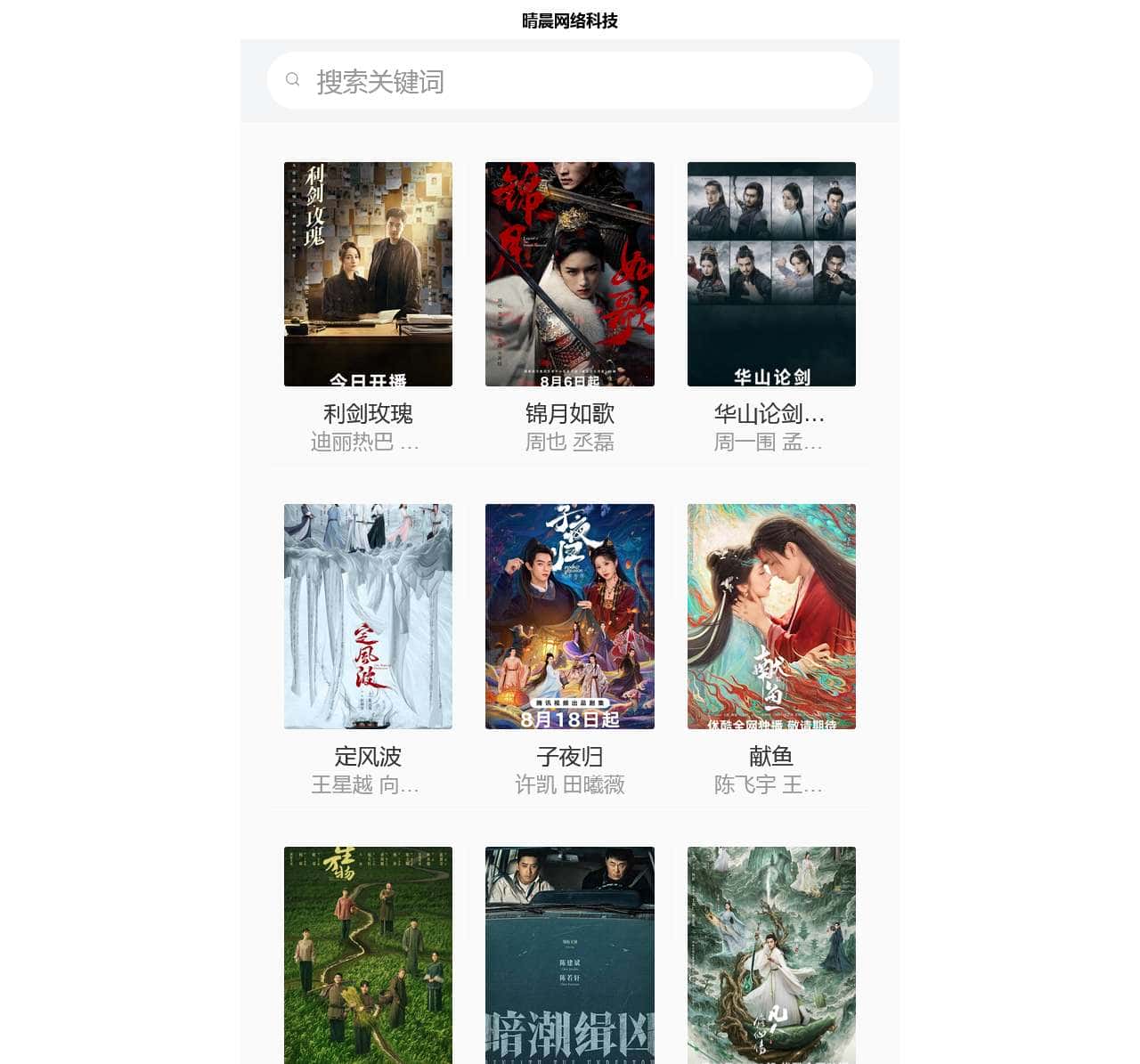This screenshot has height=1064, width=1140.
Task: Select the 献鱼 drama card
Action: point(771,616)
